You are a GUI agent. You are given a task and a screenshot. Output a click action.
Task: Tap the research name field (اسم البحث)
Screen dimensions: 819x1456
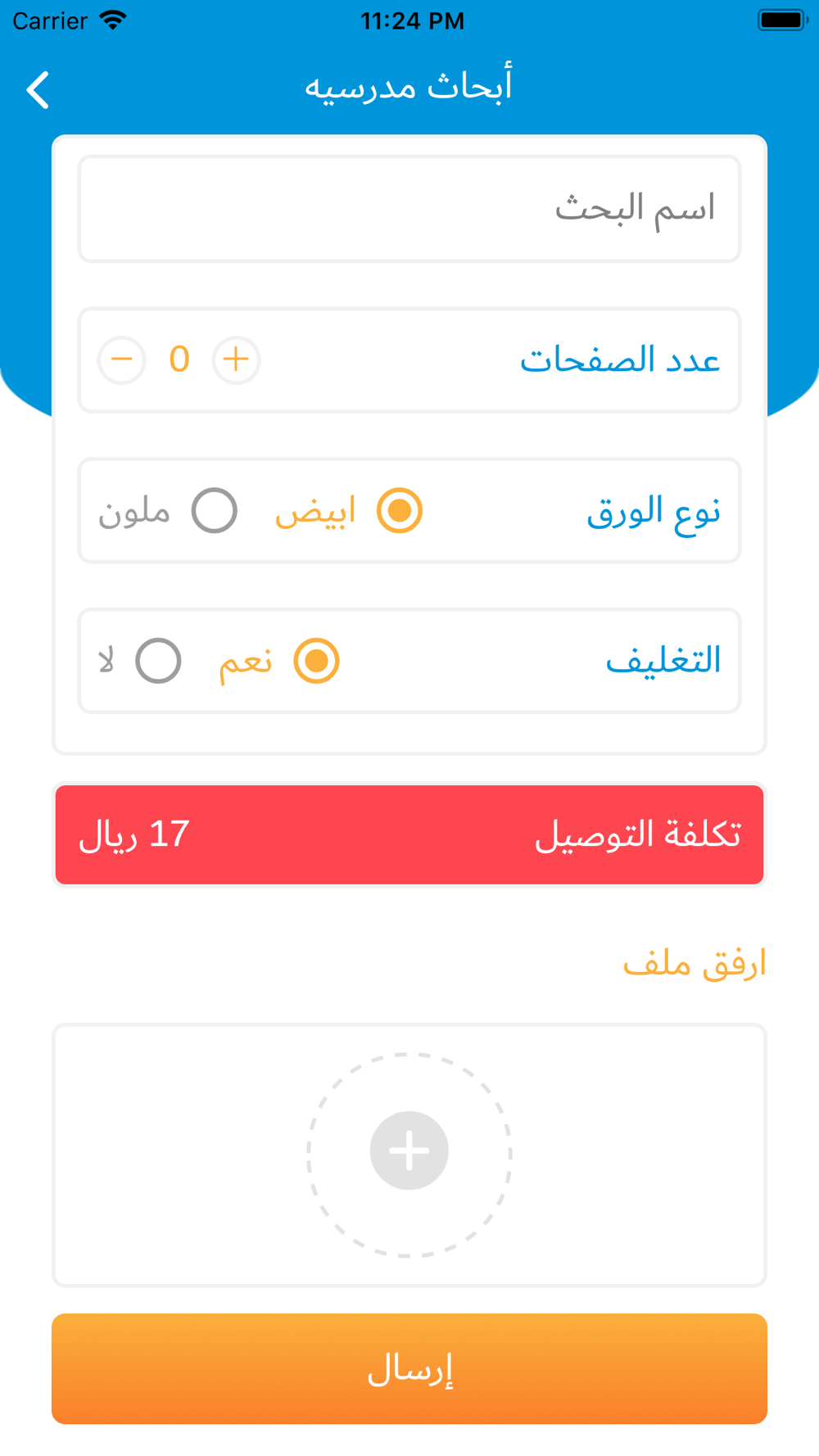pyautogui.click(x=409, y=209)
